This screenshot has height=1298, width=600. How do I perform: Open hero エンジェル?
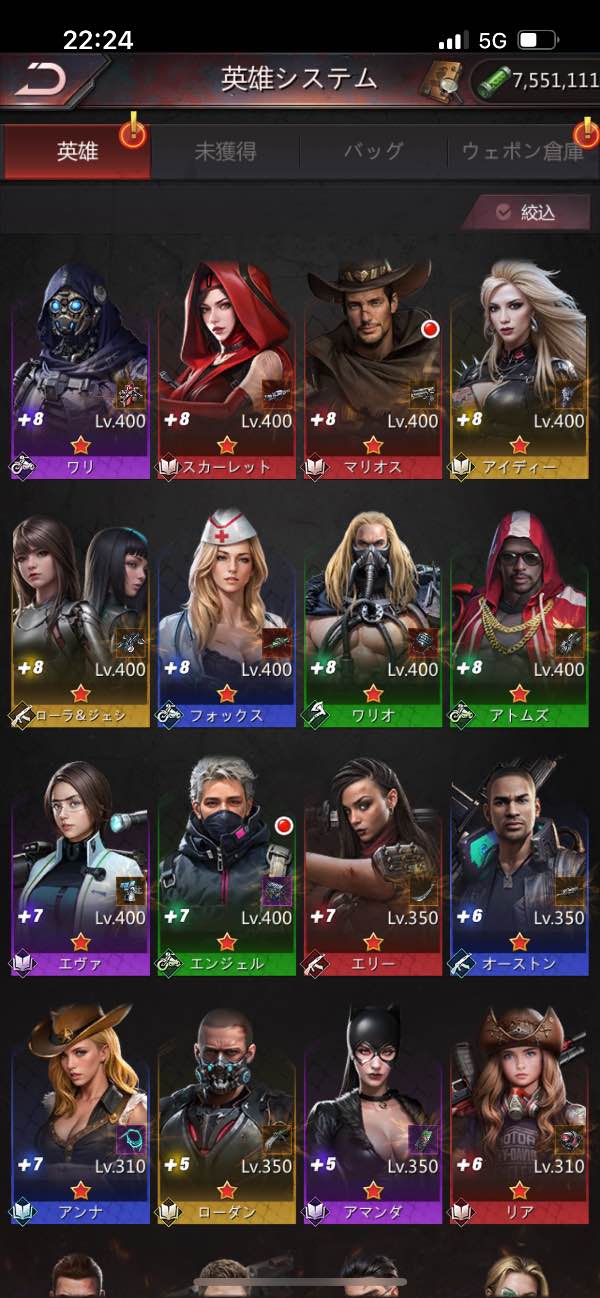(x=226, y=866)
